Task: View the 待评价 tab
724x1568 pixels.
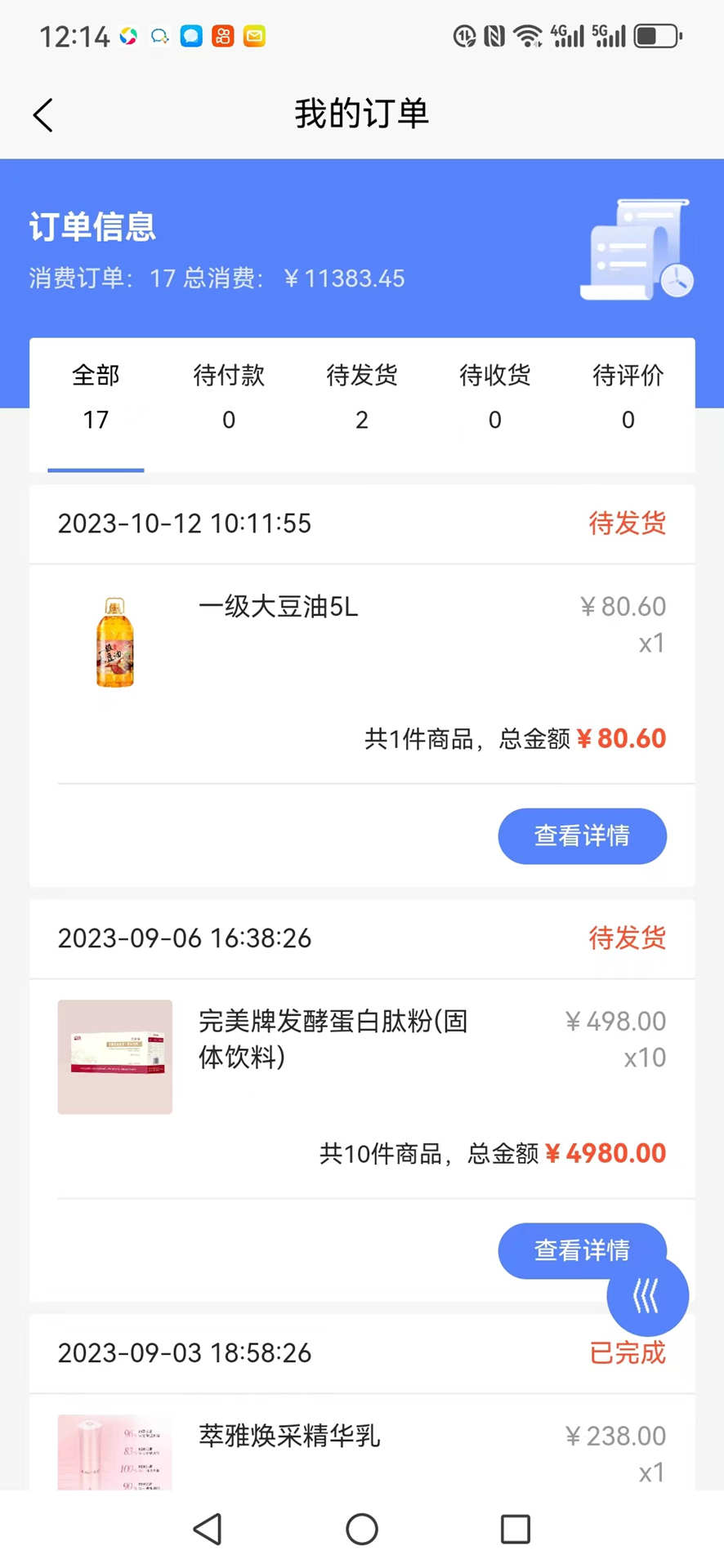Action: (x=628, y=398)
